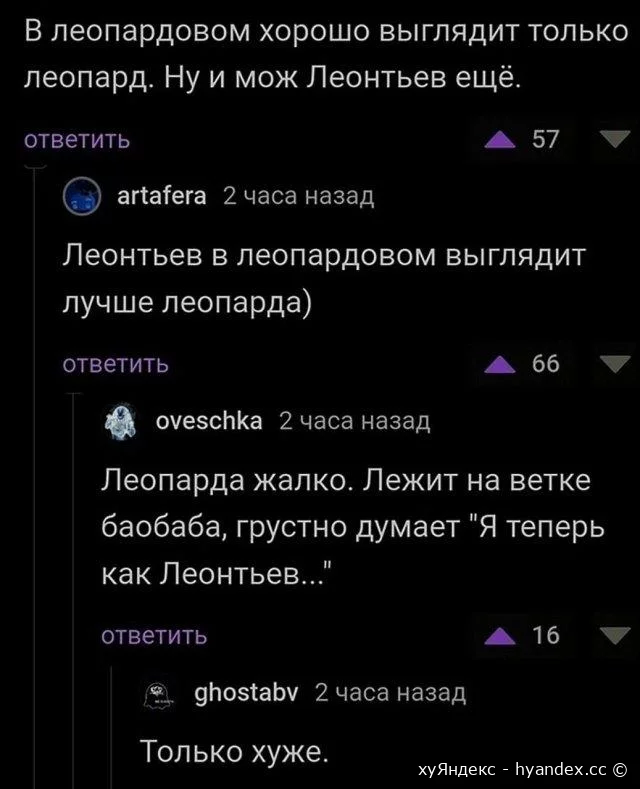Upvote the comment rated 57
Image resolution: width=640 pixels, height=789 pixels.
[x=498, y=140]
